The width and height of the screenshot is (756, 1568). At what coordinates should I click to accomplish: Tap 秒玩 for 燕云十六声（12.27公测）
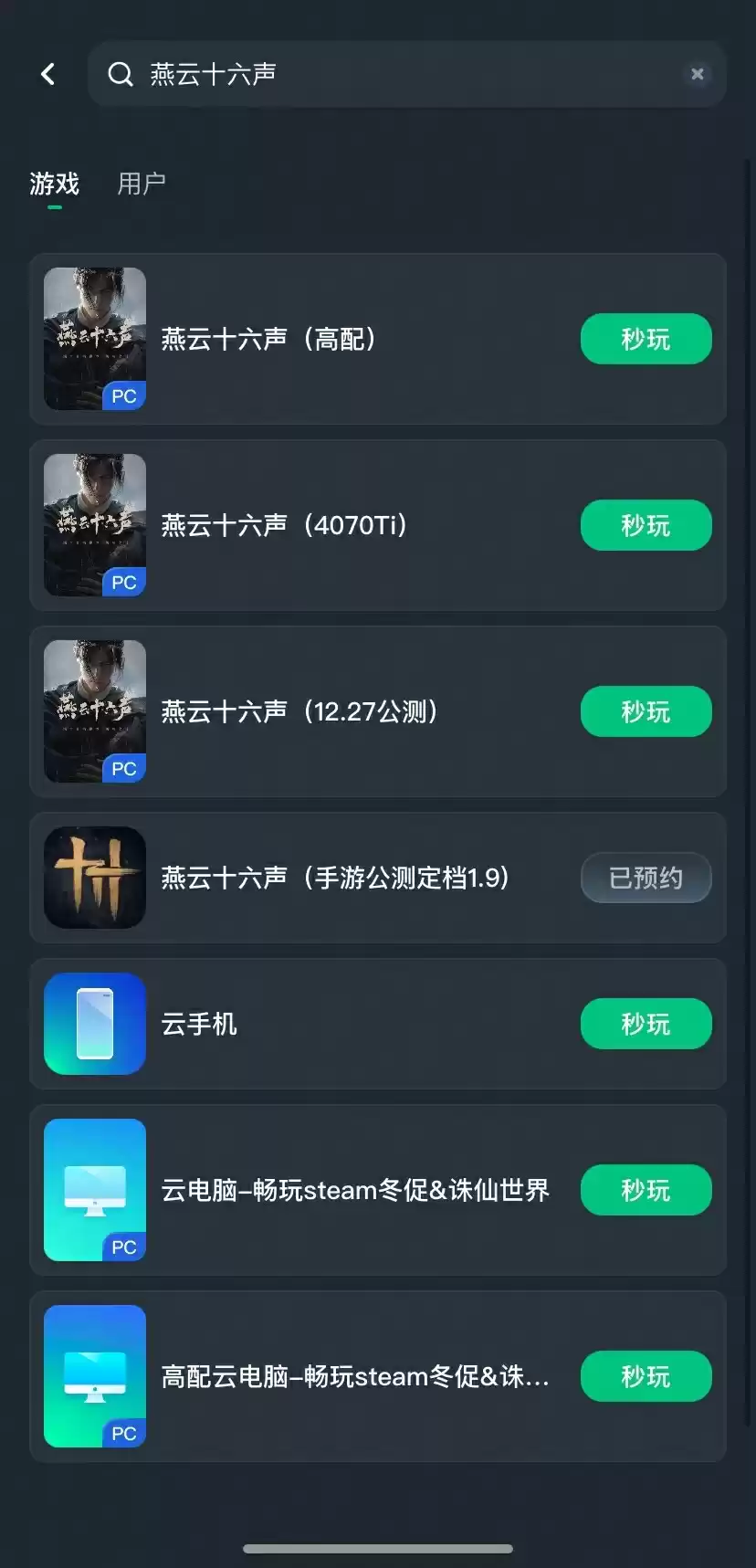point(646,711)
